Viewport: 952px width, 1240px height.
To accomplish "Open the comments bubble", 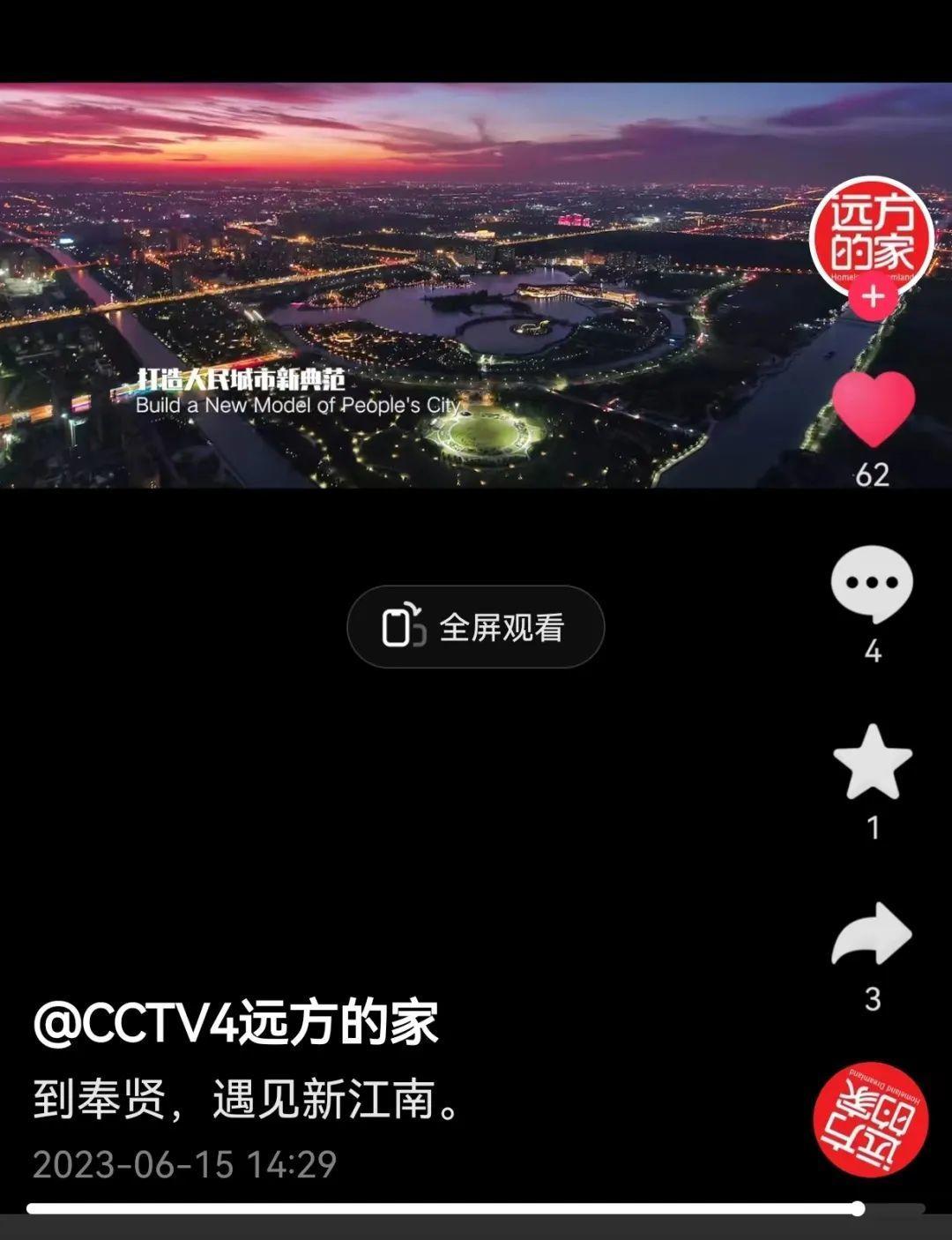I will tap(872, 584).
